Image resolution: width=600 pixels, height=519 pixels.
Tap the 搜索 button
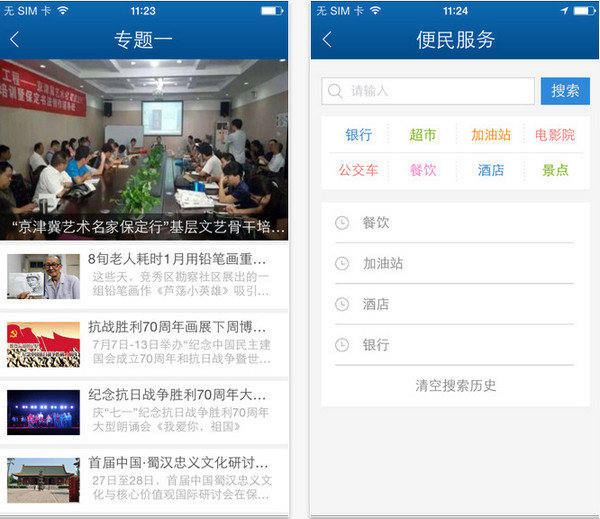pos(565,91)
